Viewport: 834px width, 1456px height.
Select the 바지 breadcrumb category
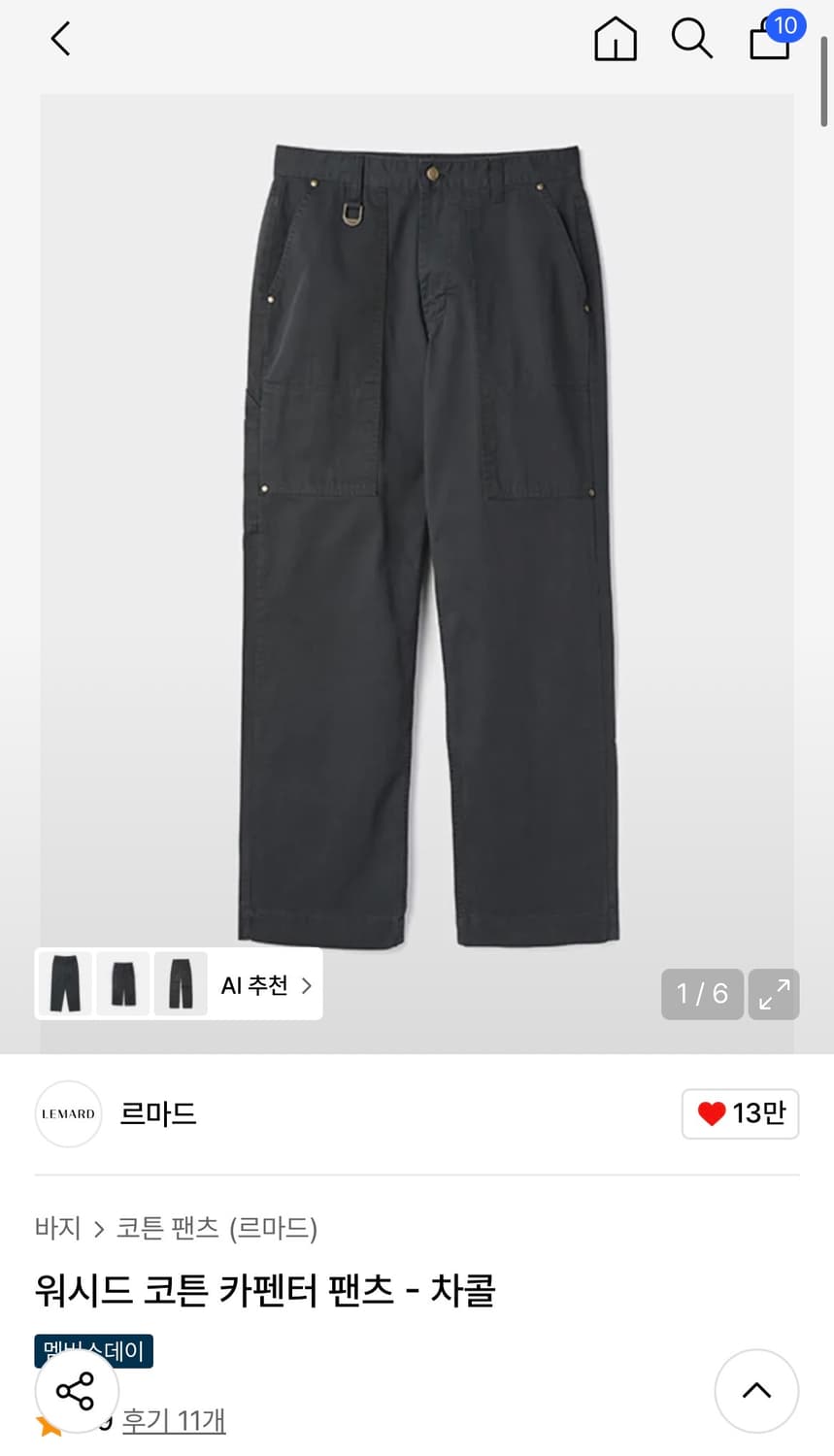(x=60, y=1229)
